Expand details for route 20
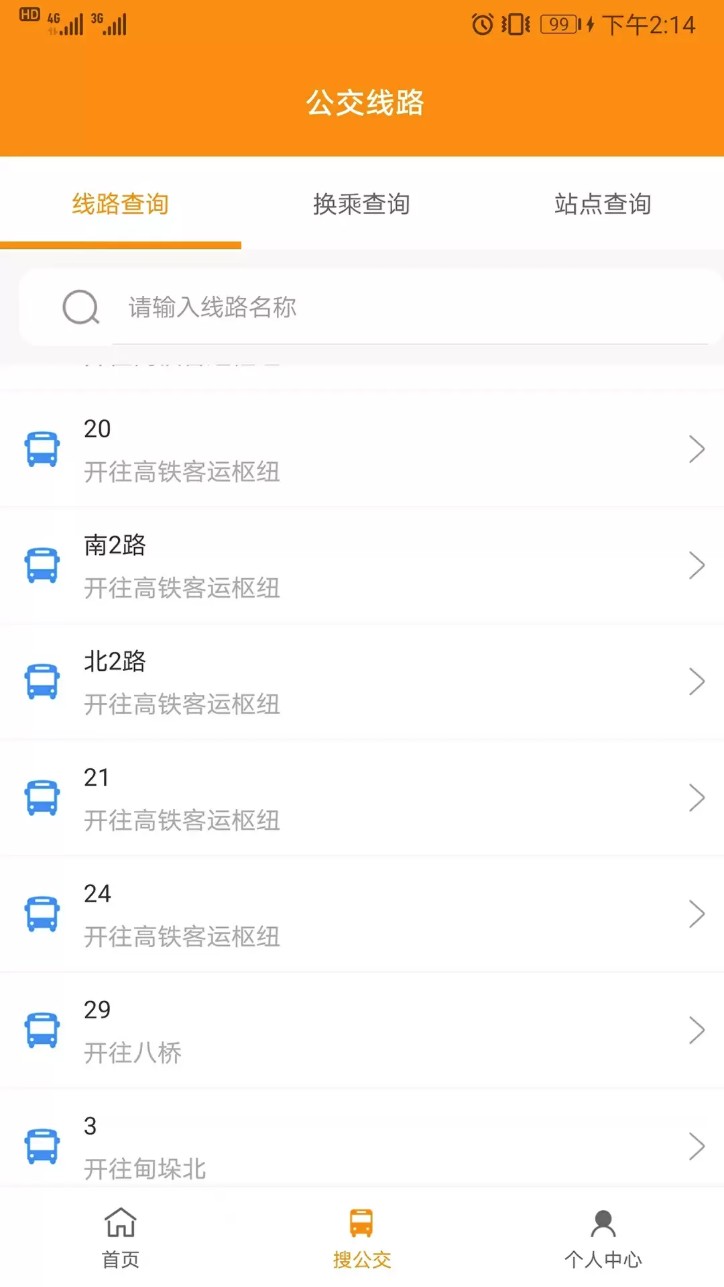The height and width of the screenshot is (1287, 724). click(697, 449)
